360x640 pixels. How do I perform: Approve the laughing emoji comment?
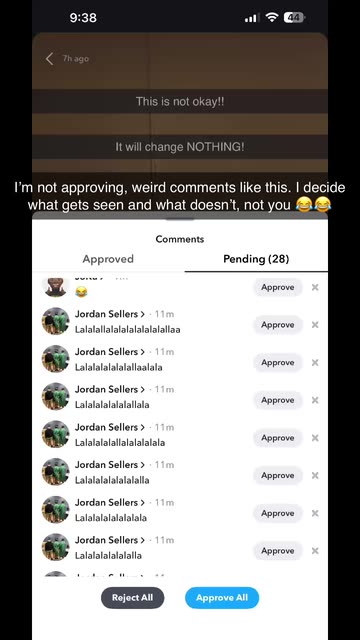coord(278,287)
